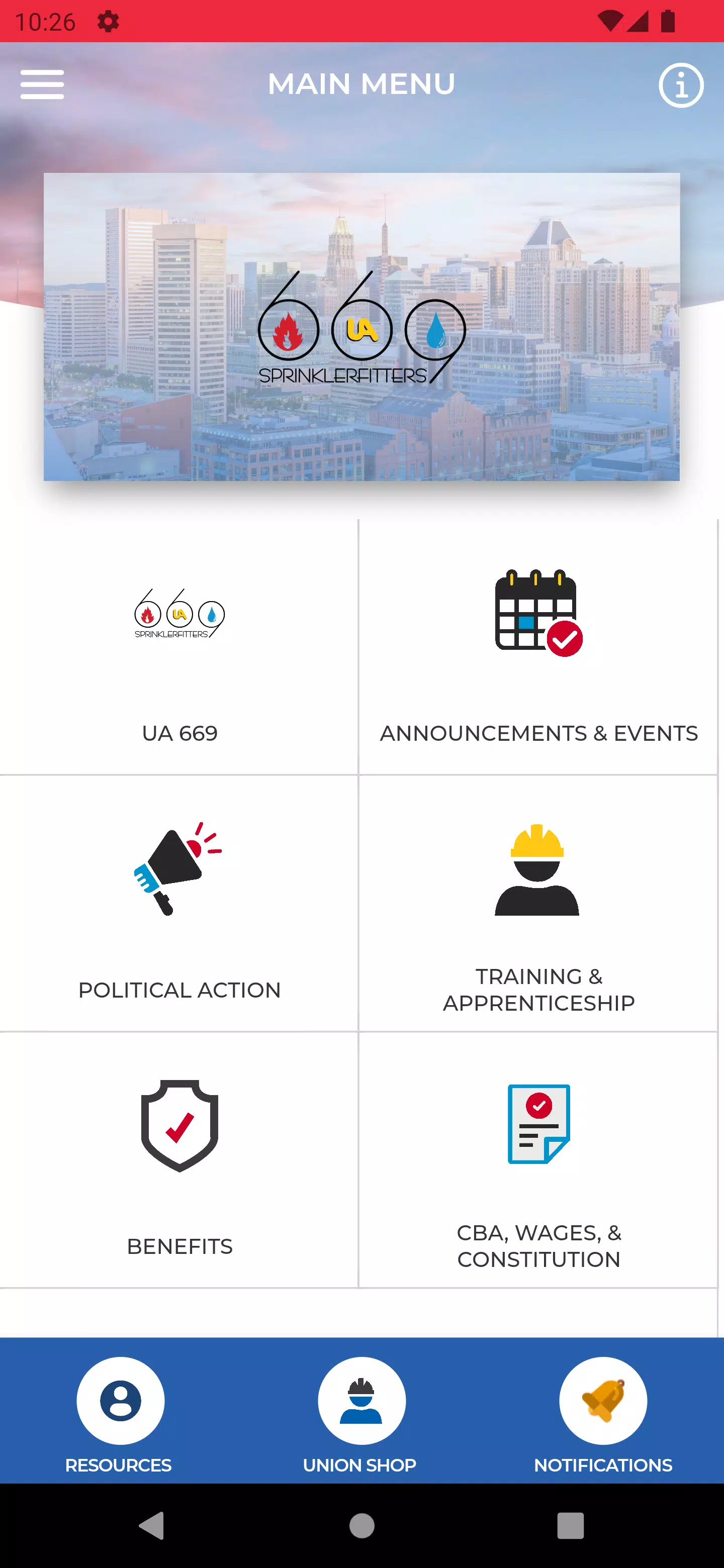
Task: Open the hamburger drawer menu
Action: pos(42,84)
